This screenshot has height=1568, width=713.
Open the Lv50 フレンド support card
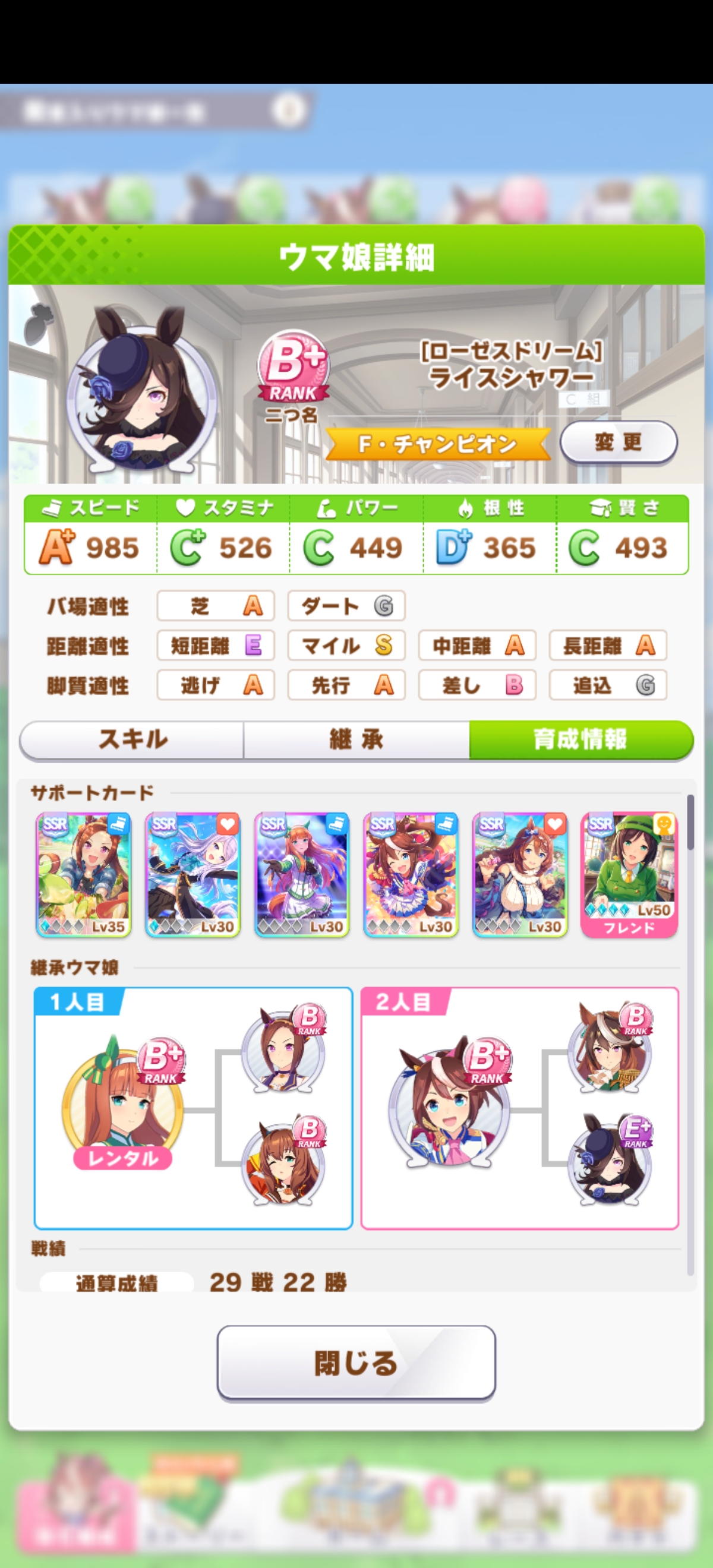coord(629,874)
